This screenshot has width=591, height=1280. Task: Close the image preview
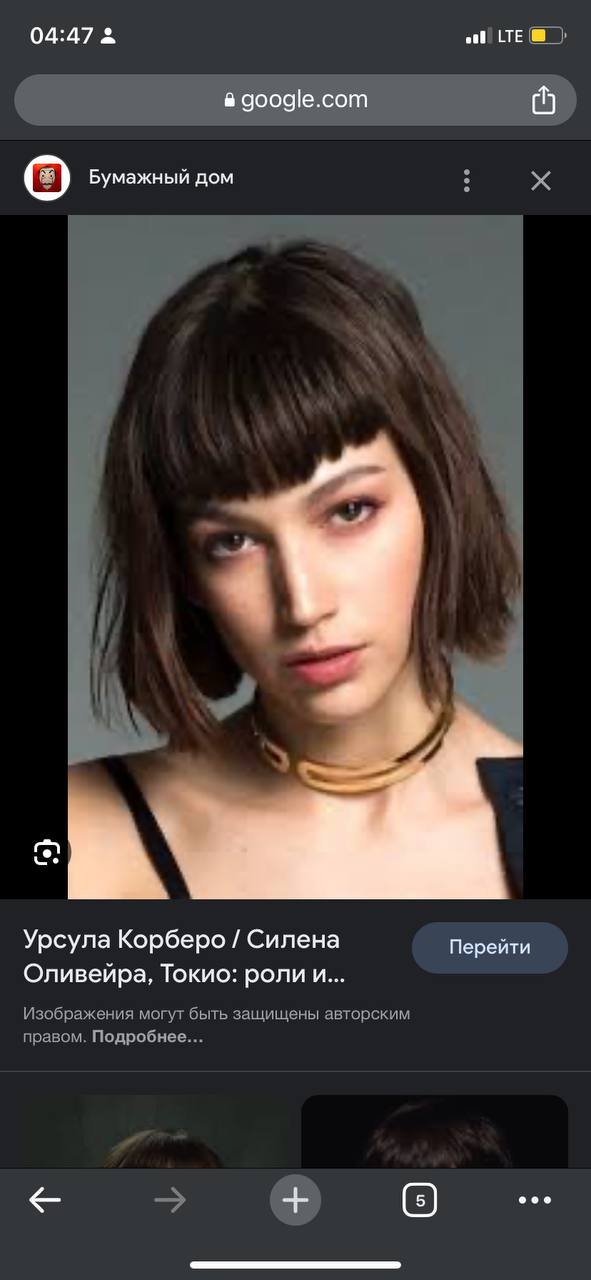(541, 180)
